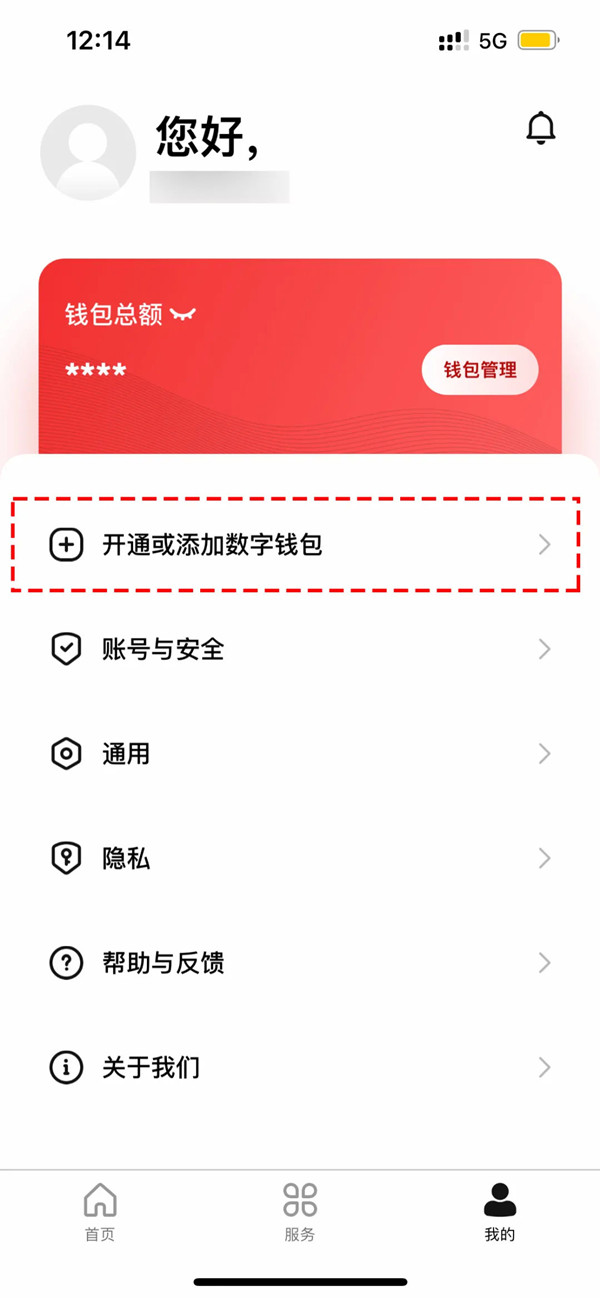This screenshot has height=1298, width=600.
Task: Open the 通用 settings row
Action: pyautogui.click(x=300, y=753)
